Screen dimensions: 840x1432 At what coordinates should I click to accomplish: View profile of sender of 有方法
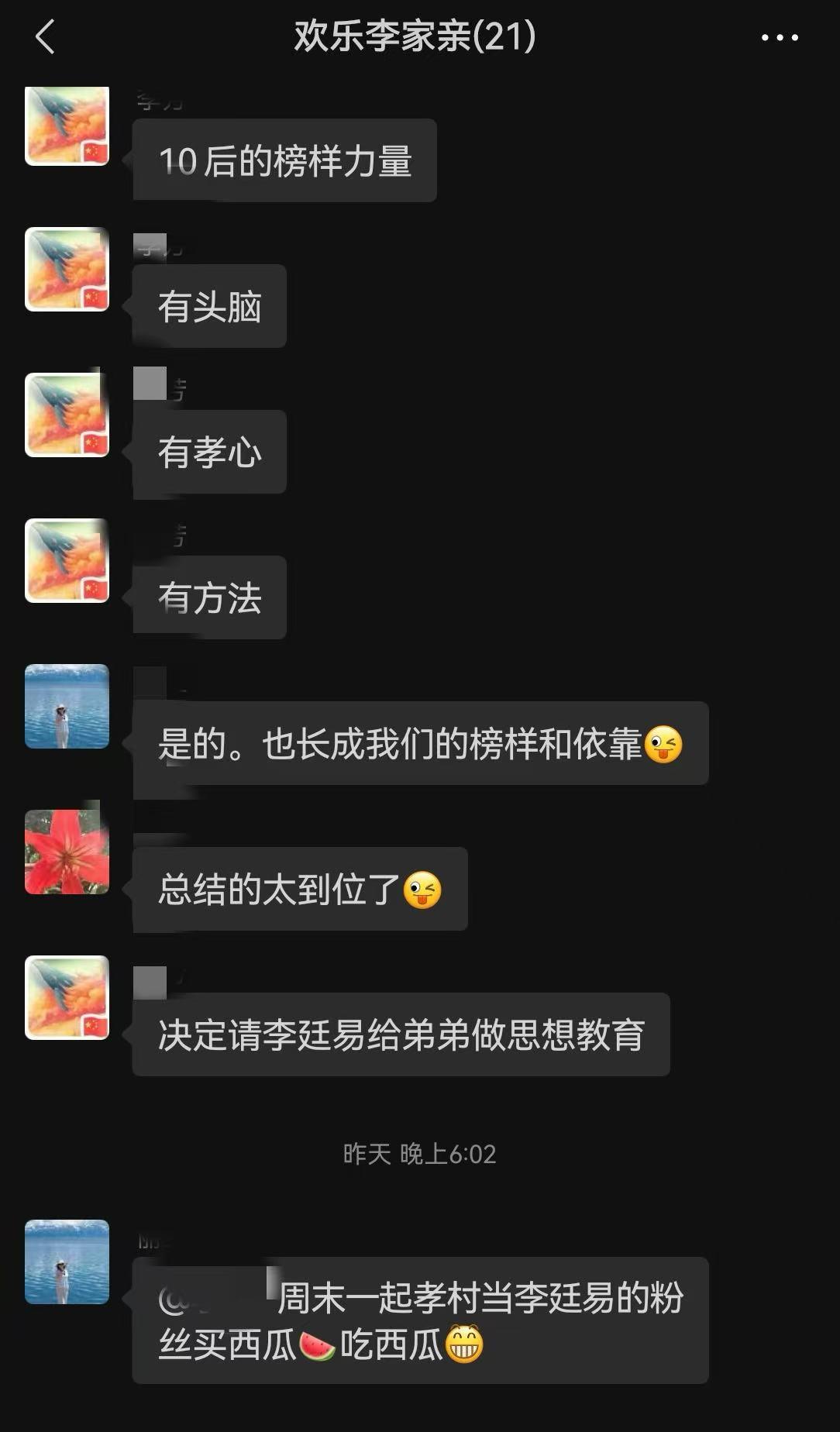[x=67, y=561]
